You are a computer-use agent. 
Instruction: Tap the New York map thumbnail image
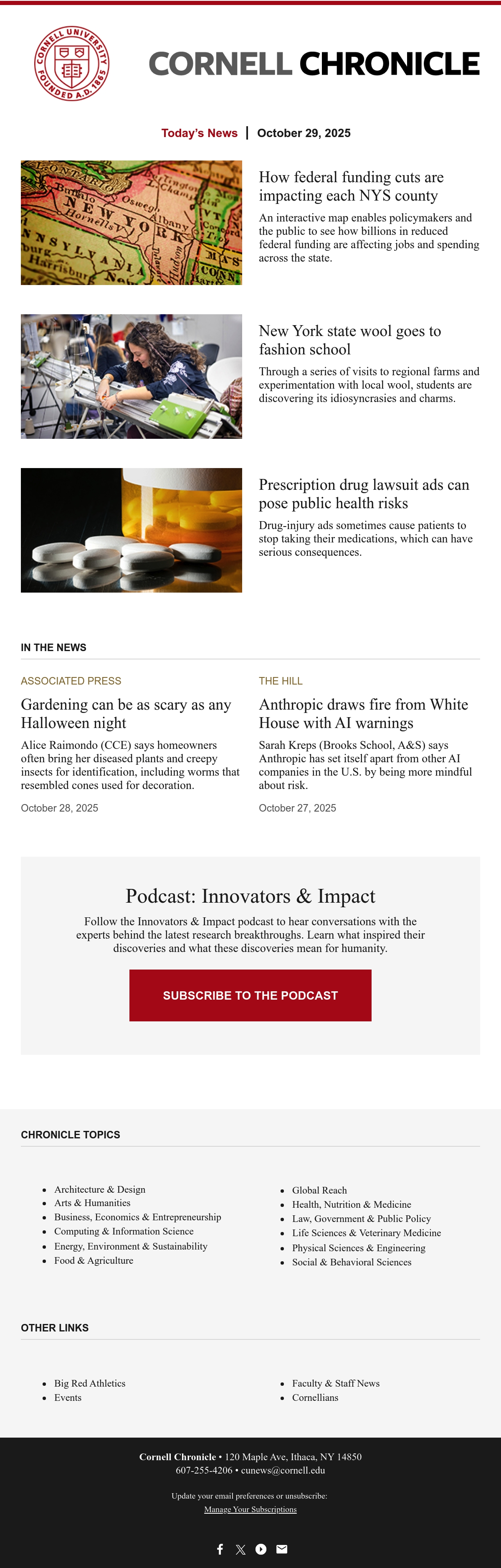pyautogui.click(x=132, y=223)
